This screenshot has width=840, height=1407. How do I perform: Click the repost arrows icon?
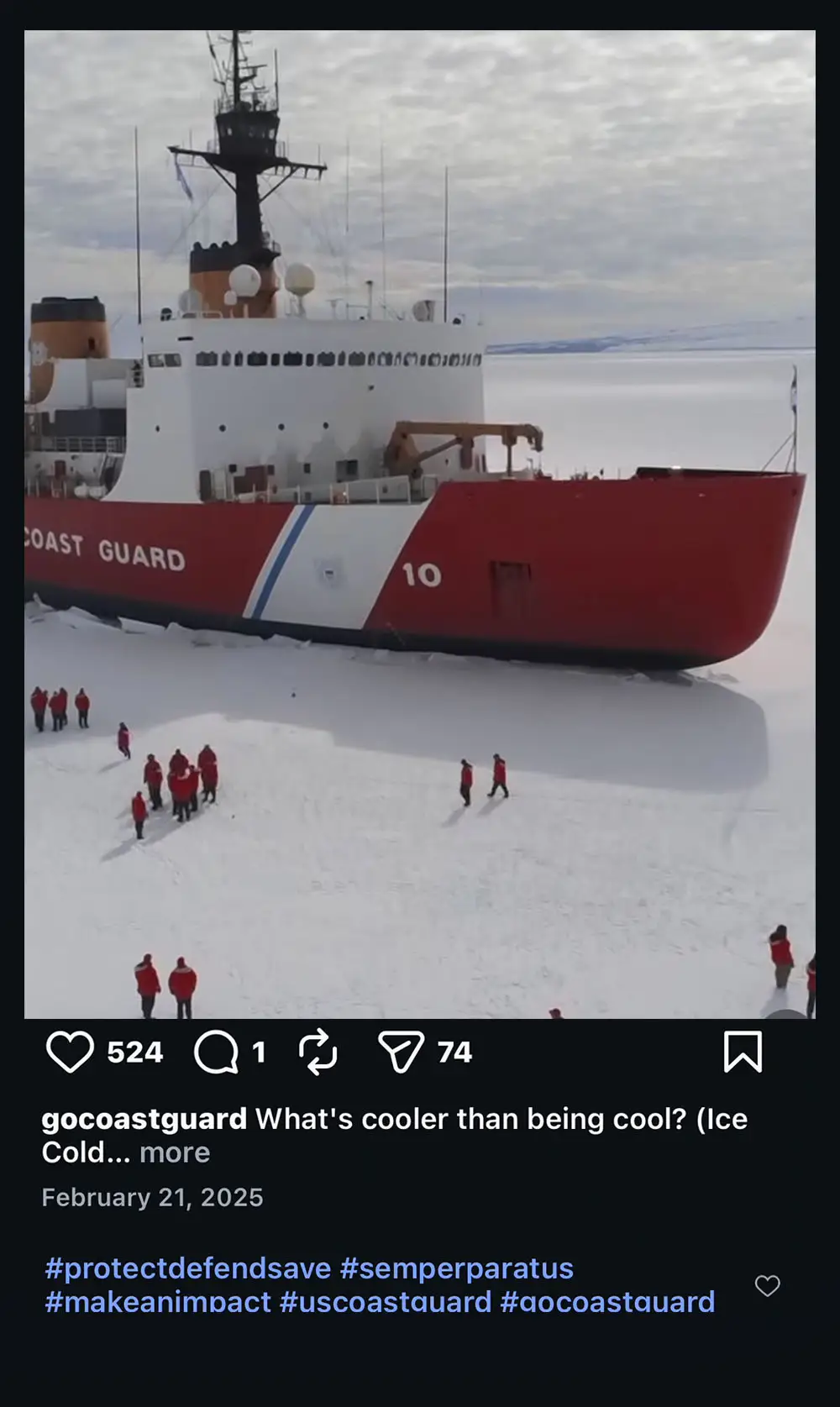319,1053
